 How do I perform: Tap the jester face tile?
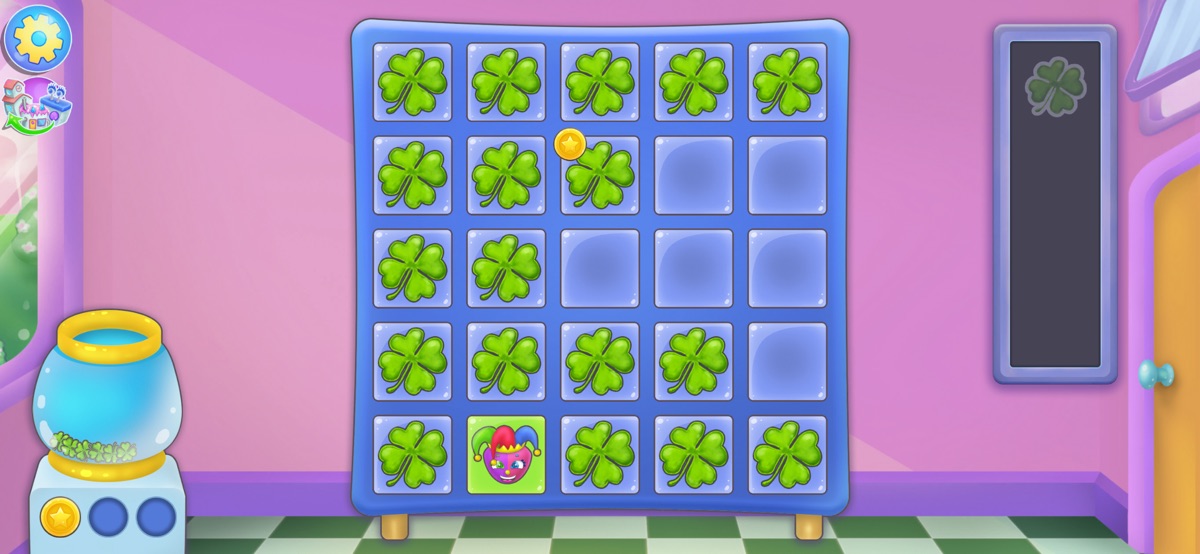click(x=506, y=455)
